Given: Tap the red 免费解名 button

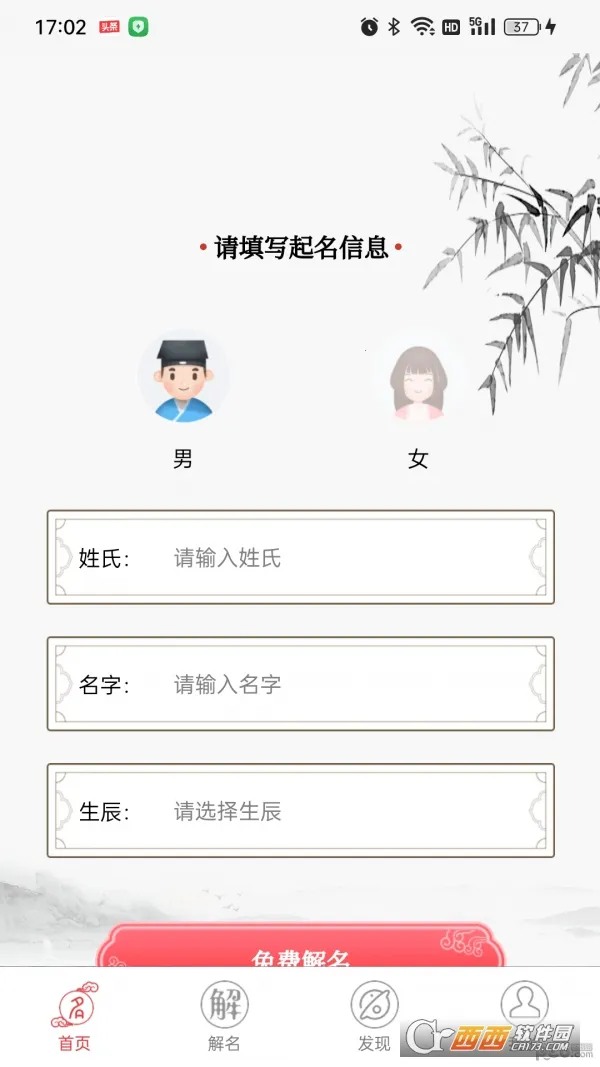Looking at the screenshot, I should [x=300, y=950].
